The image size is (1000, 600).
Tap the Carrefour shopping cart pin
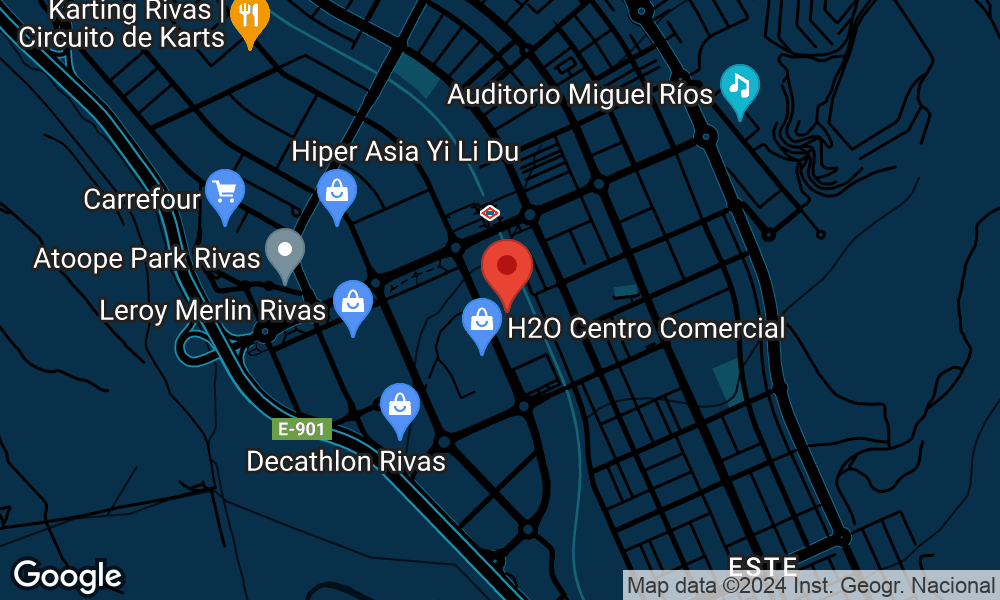224,192
